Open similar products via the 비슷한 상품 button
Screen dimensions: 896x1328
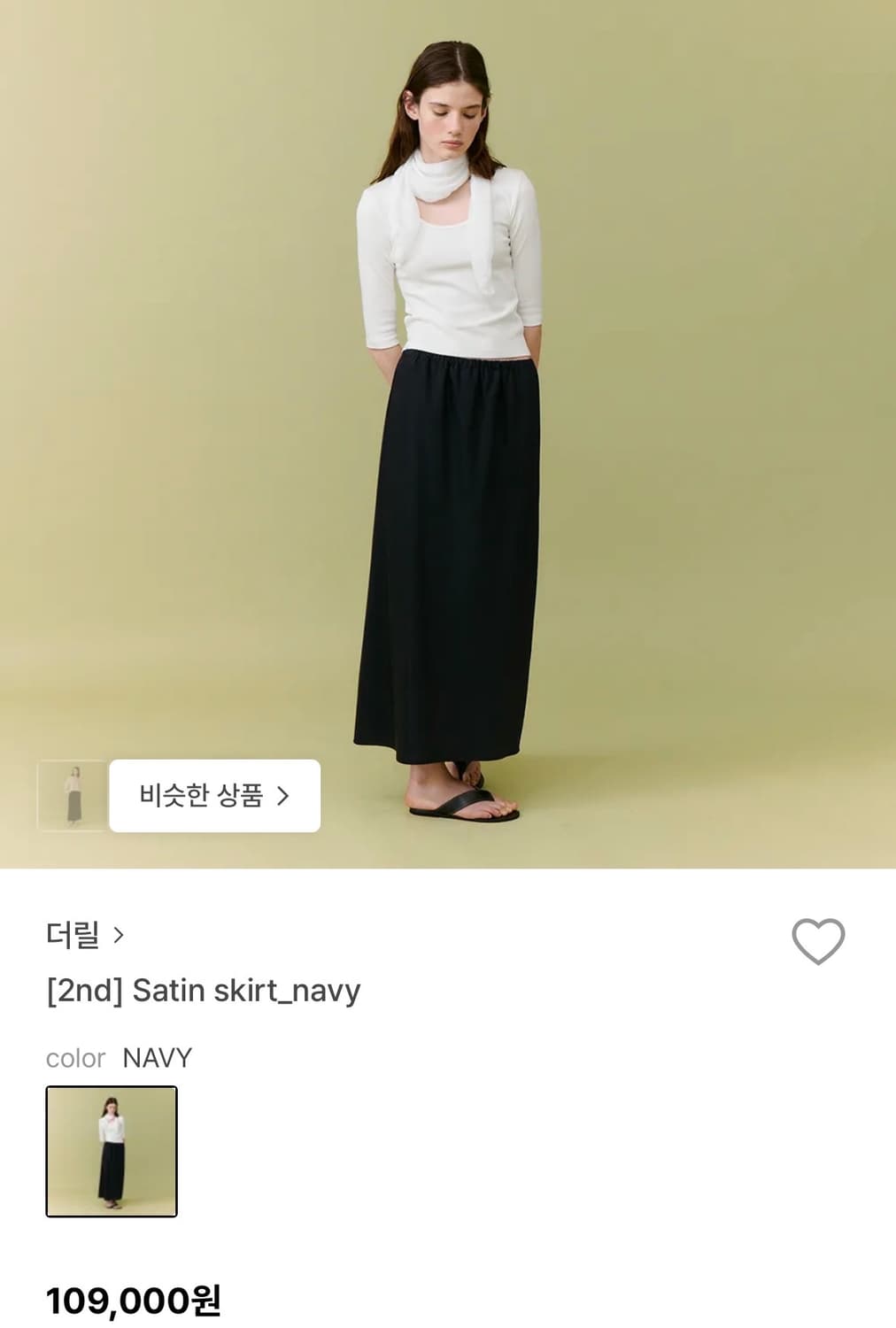[x=212, y=794]
